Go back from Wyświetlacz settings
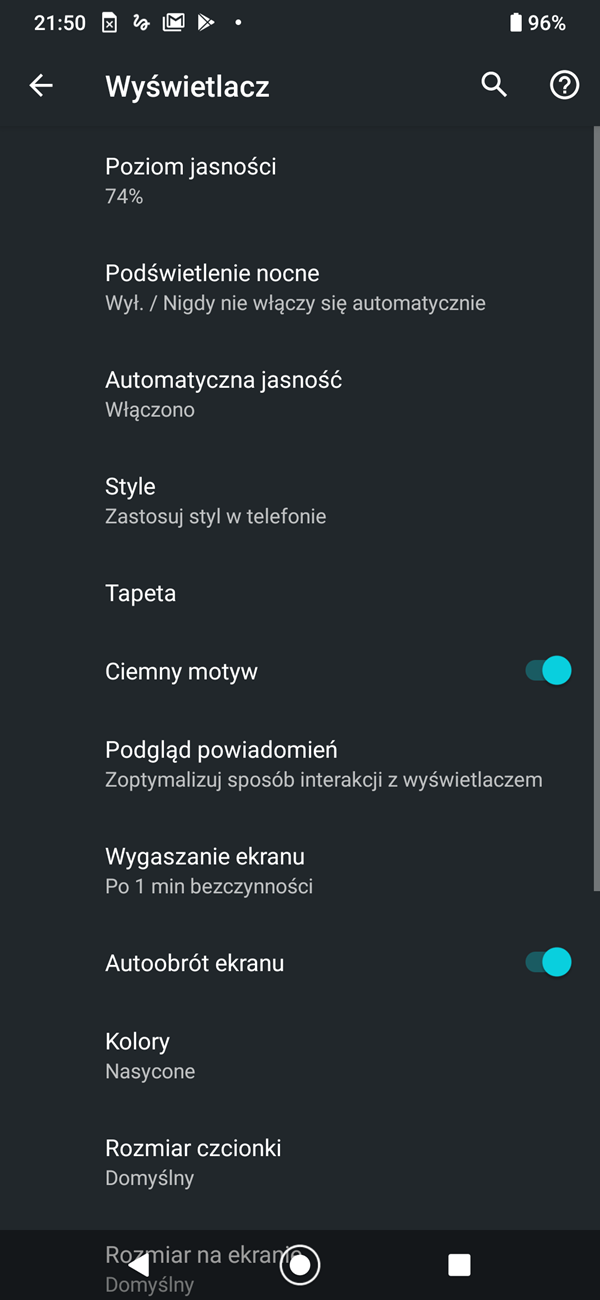 (41, 86)
